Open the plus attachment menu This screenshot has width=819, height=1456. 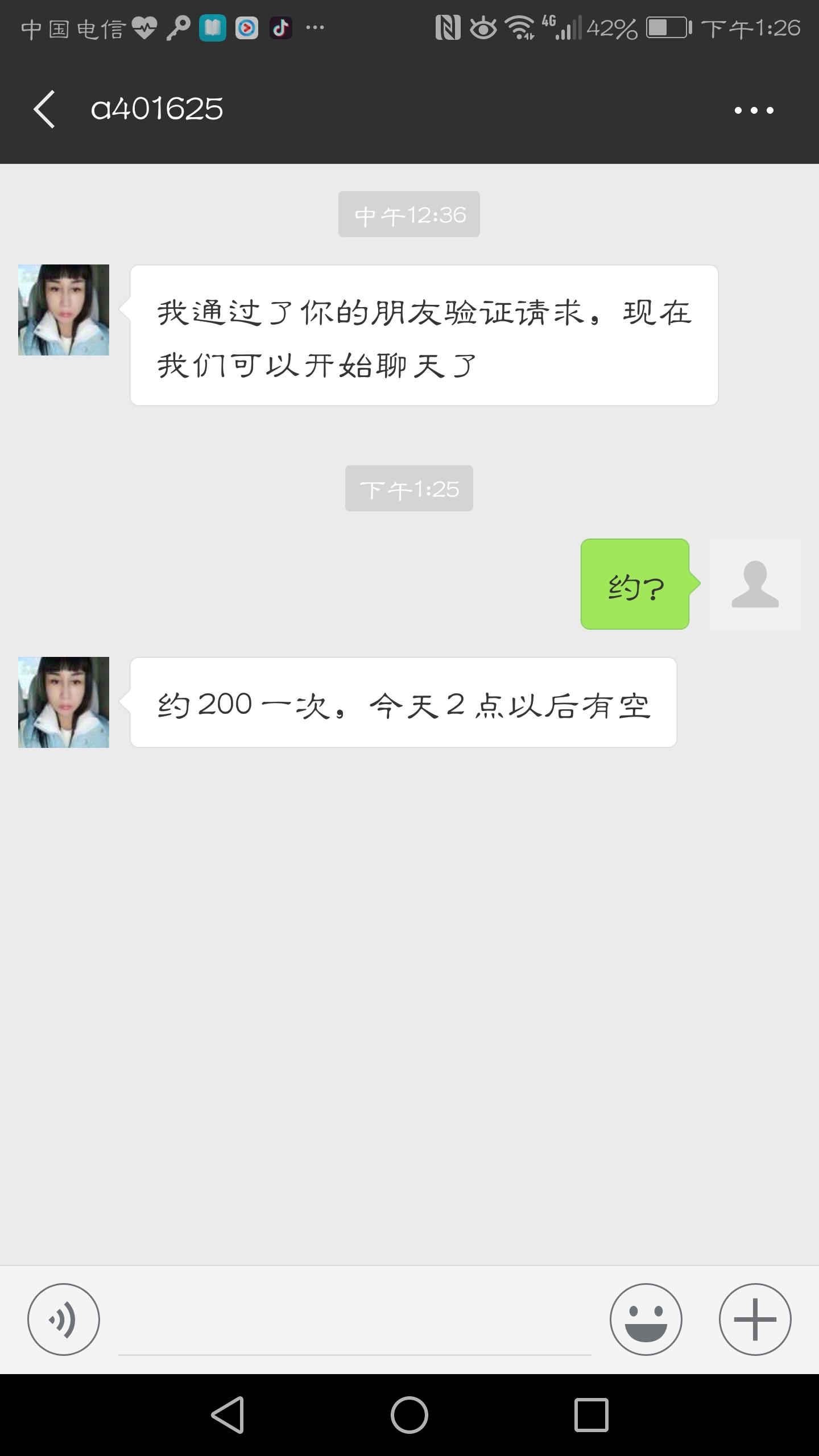coord(755,1319)
